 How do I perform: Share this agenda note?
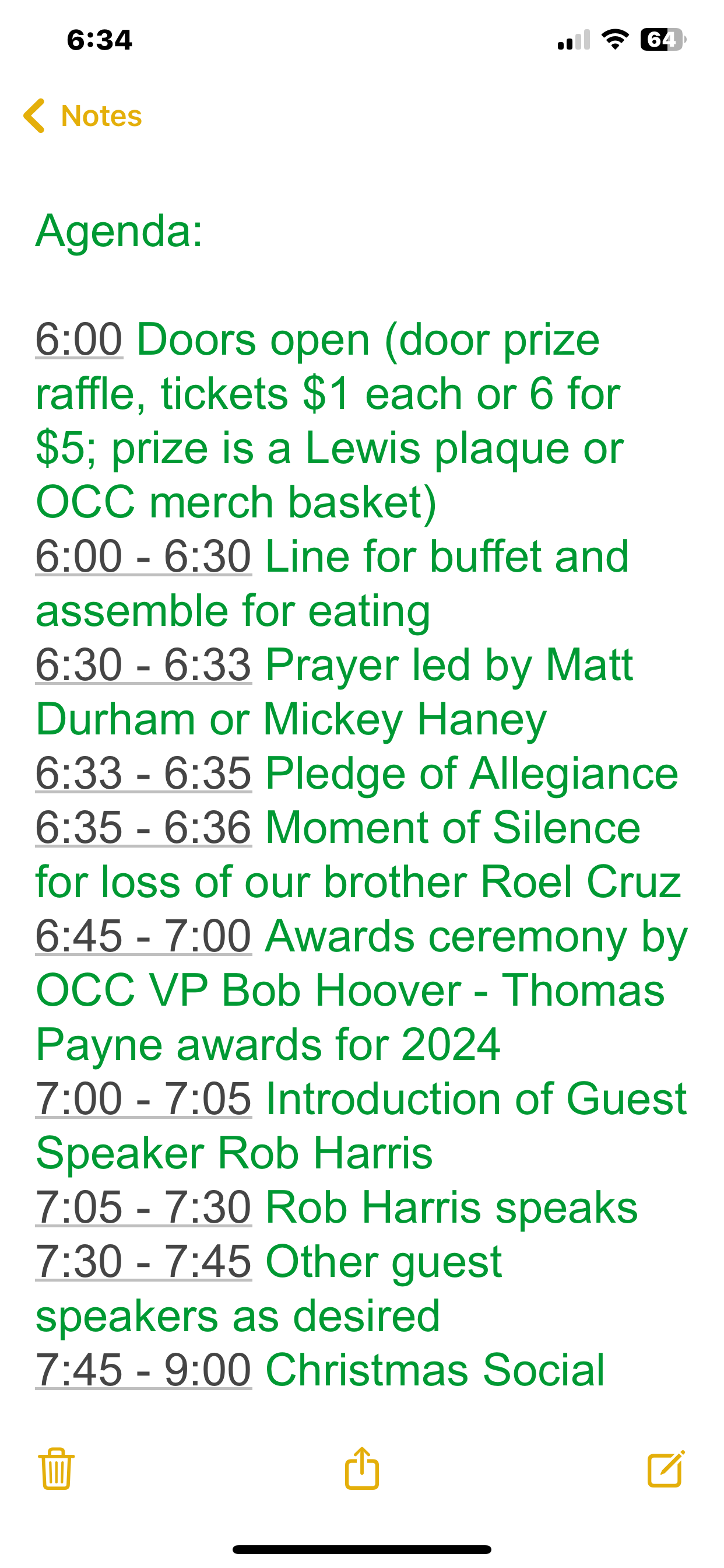[x=362, y=1468]
